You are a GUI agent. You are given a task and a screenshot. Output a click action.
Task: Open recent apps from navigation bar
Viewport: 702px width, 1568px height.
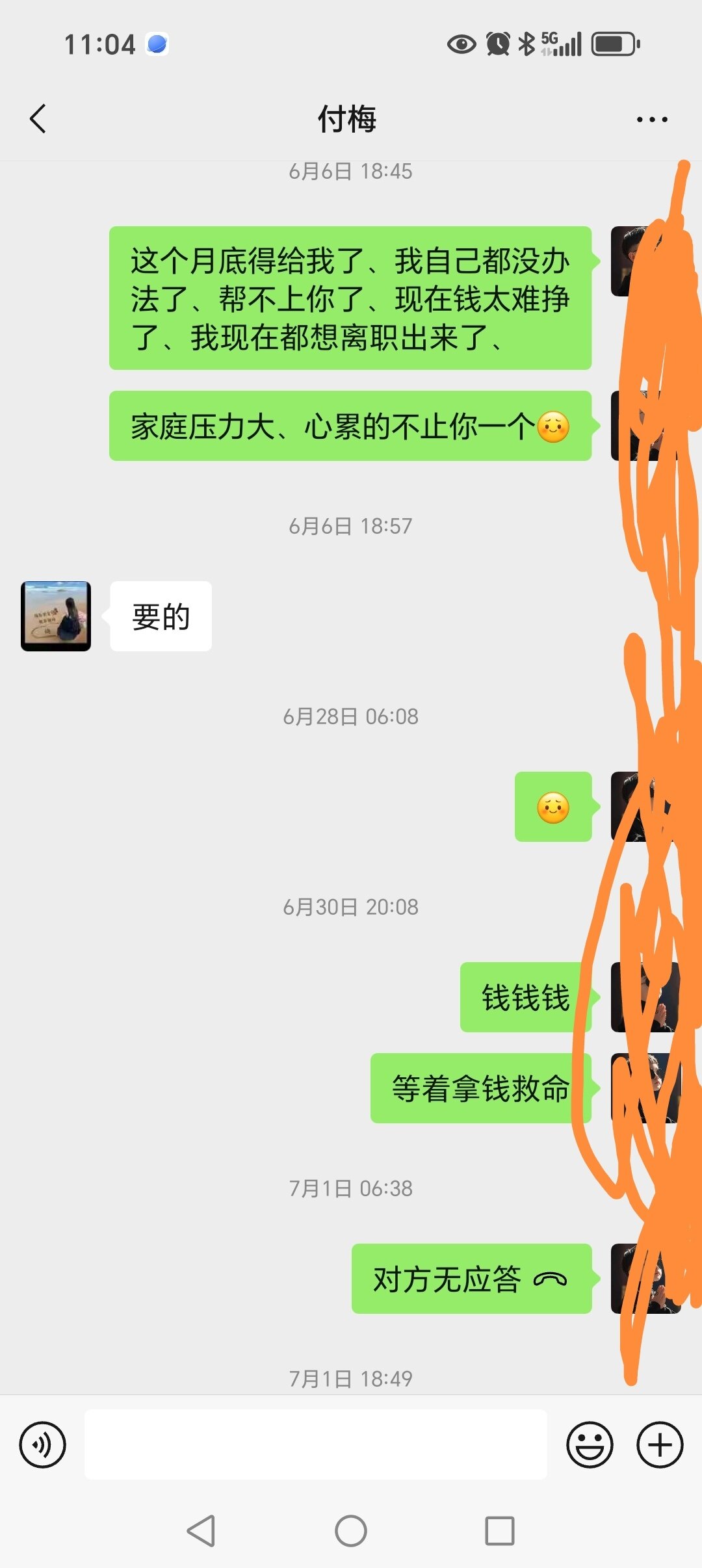[500, 1531]
